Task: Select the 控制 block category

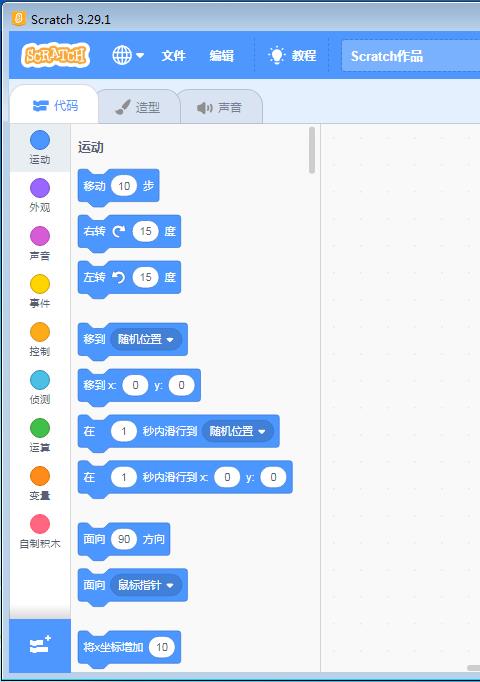Action: click(40, 339)
